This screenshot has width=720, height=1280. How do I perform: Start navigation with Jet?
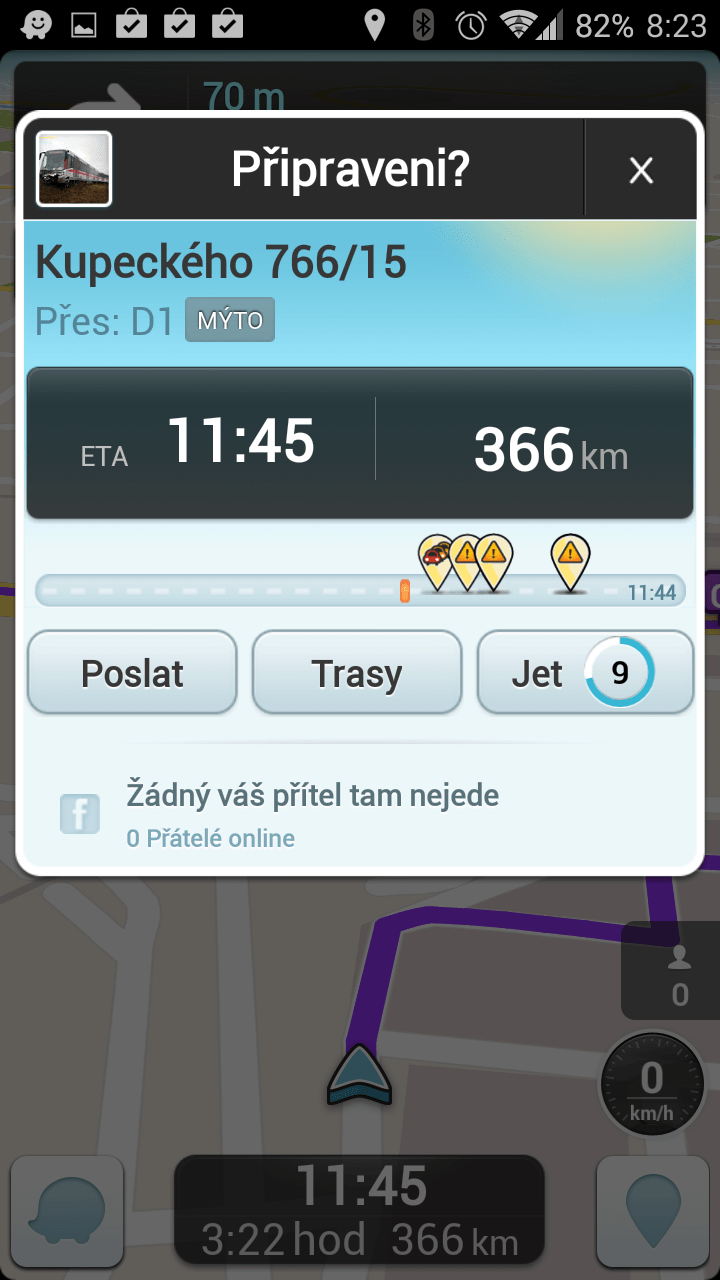click(x=585, y=673)
